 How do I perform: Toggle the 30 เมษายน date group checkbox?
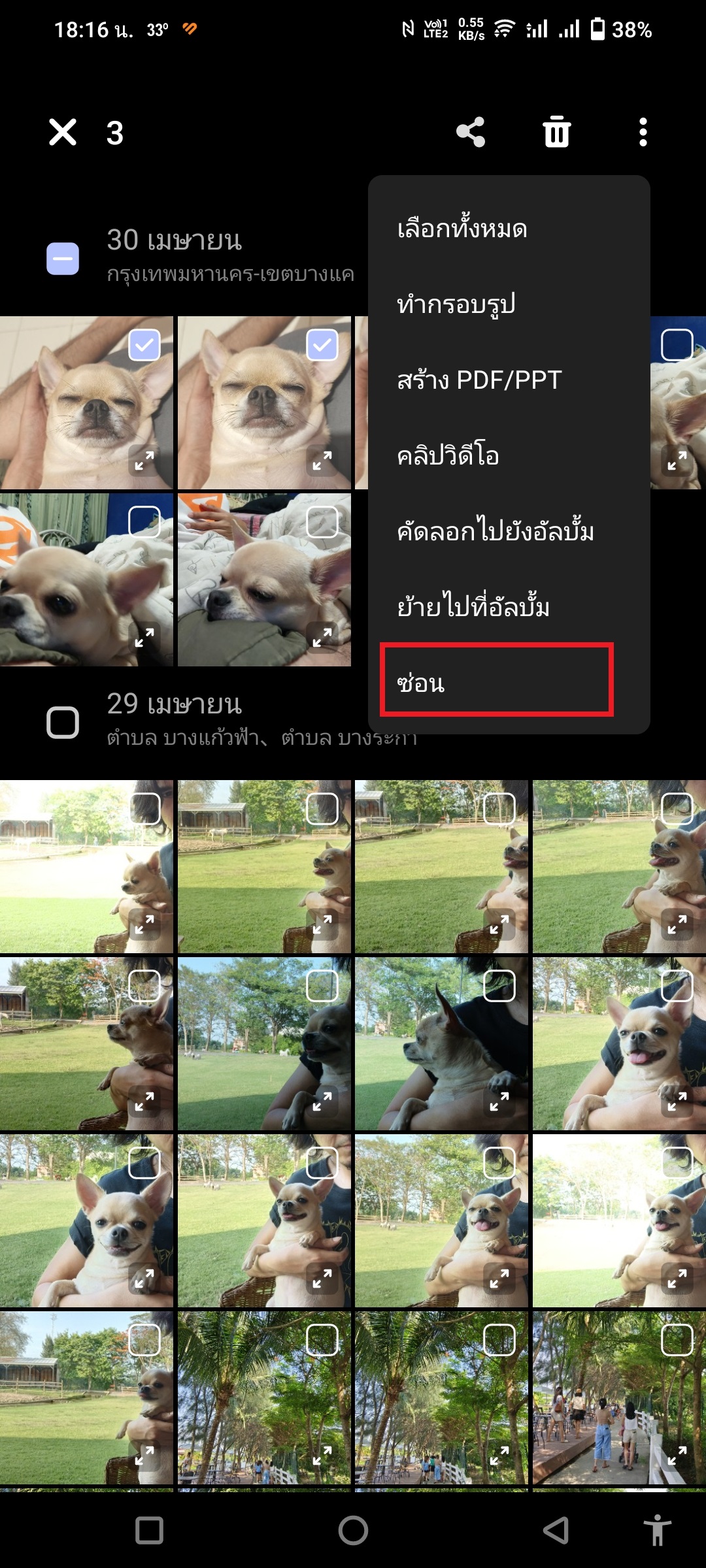tap(63, 259)
